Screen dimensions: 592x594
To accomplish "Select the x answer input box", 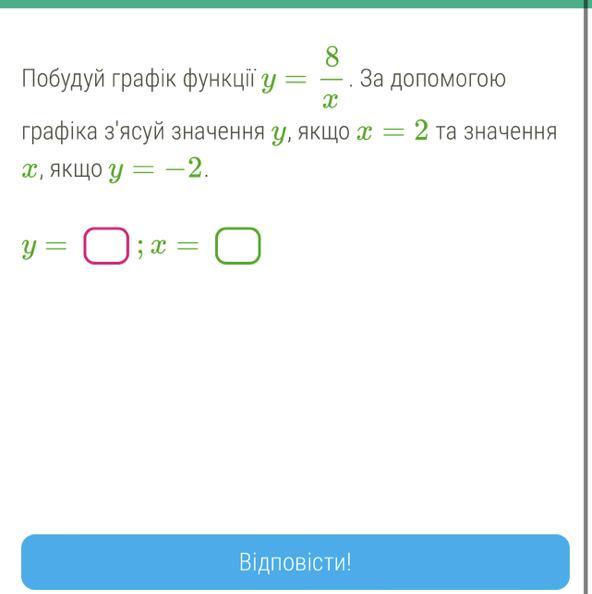I will (x=238, y=245).
